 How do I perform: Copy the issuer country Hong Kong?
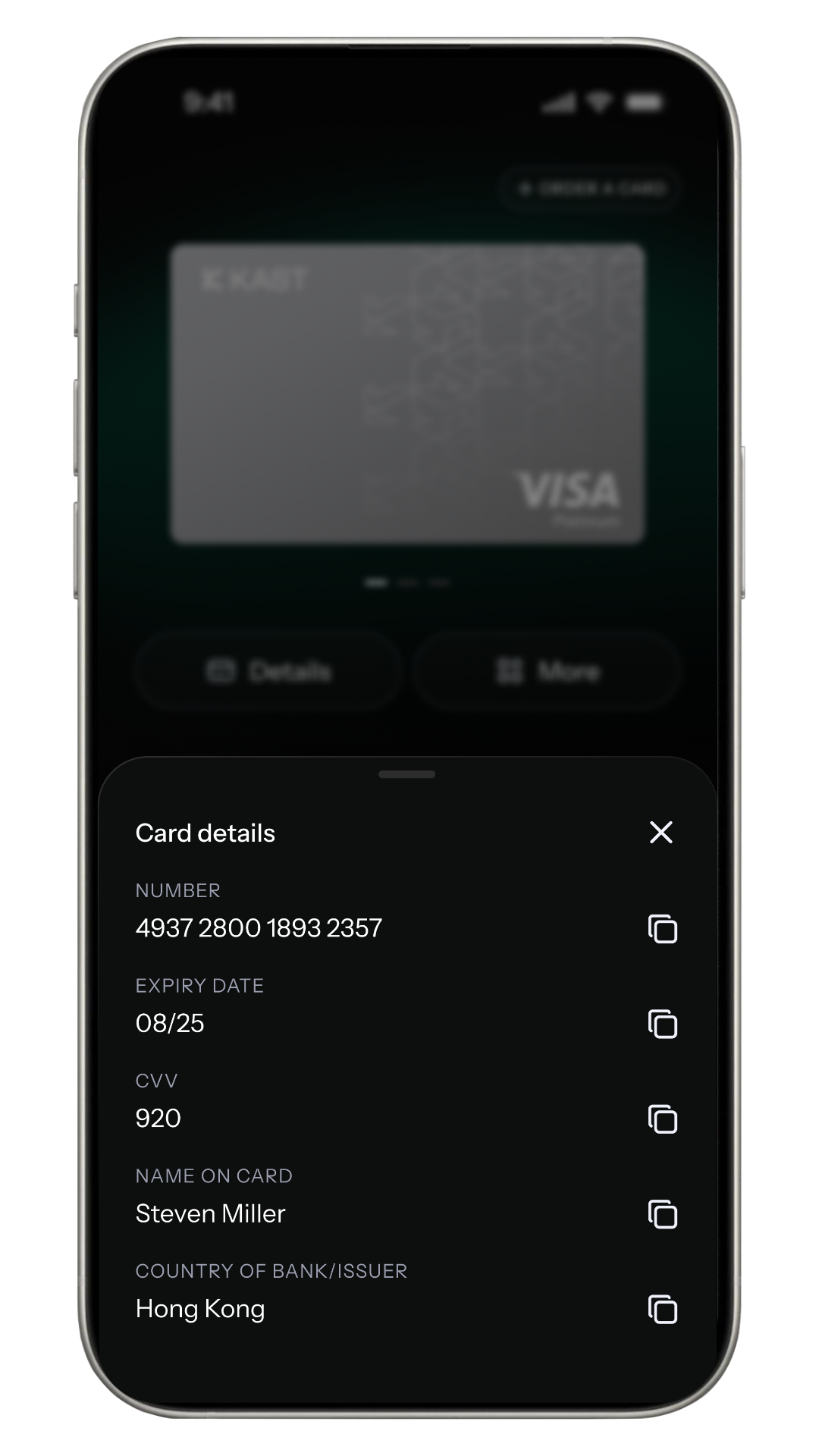663,1310
